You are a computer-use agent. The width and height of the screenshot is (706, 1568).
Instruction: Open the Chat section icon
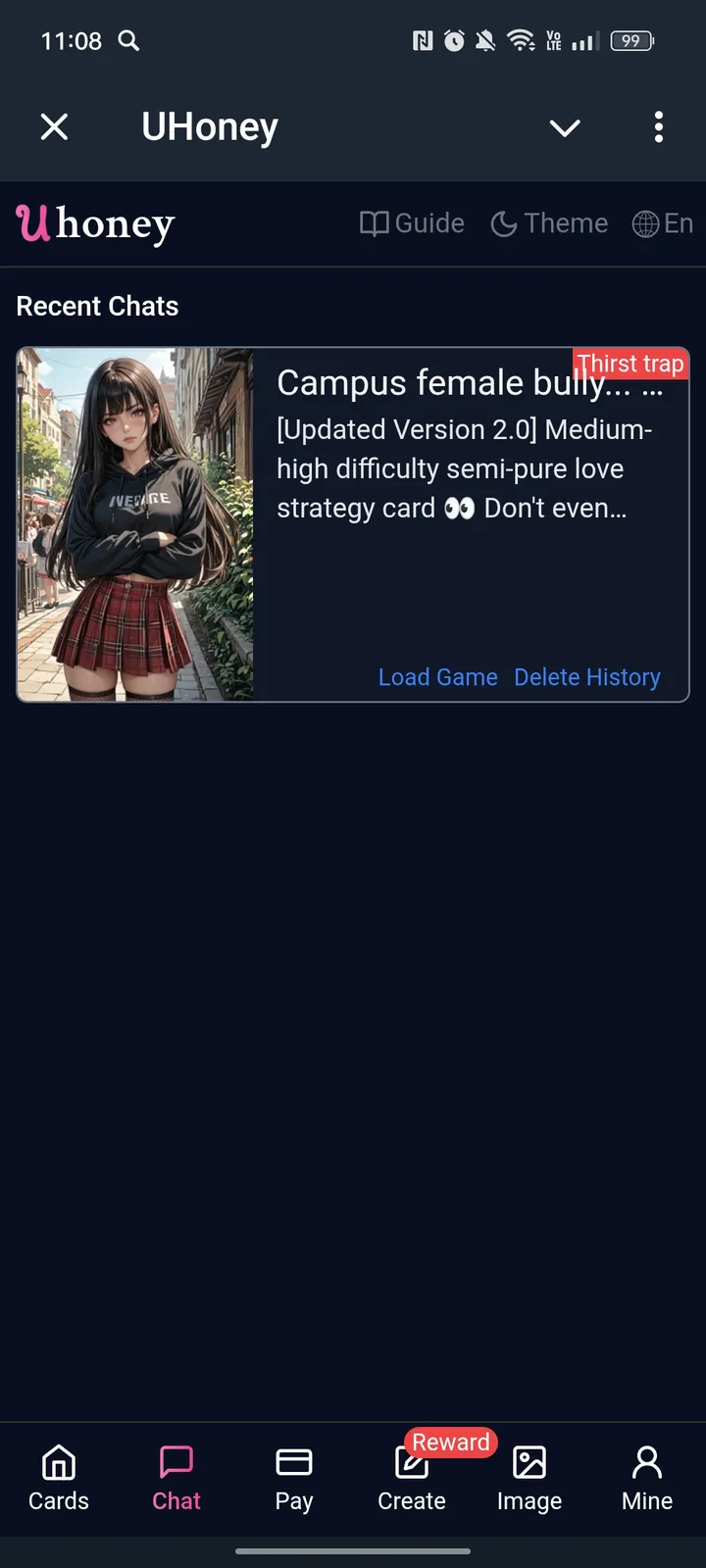tap(176, 1462)
